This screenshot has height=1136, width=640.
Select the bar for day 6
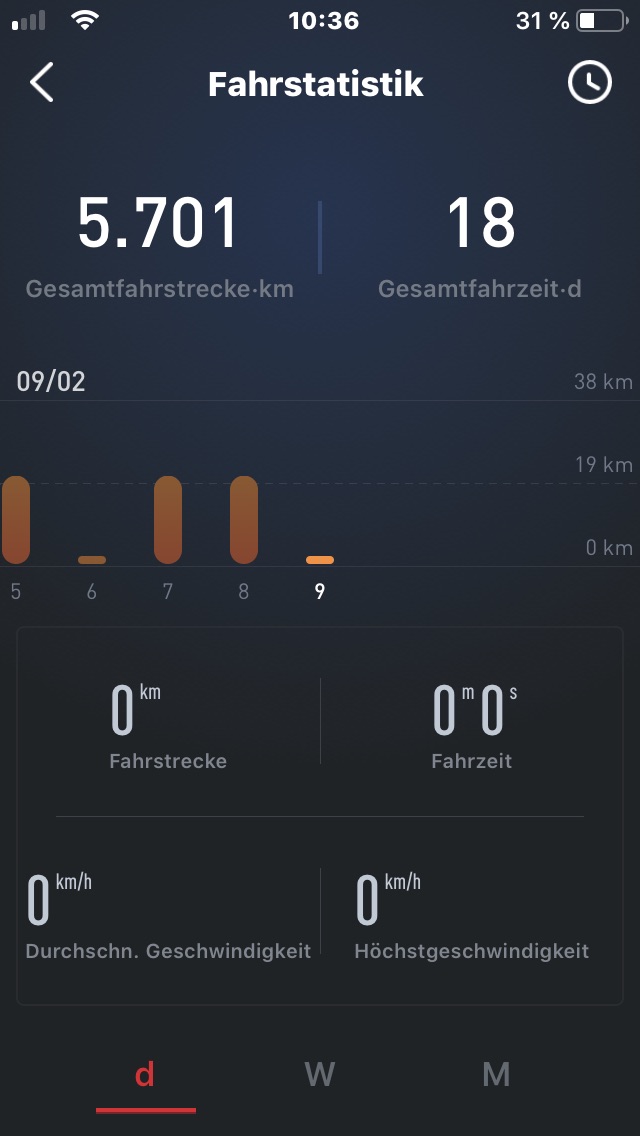(92, 559)
